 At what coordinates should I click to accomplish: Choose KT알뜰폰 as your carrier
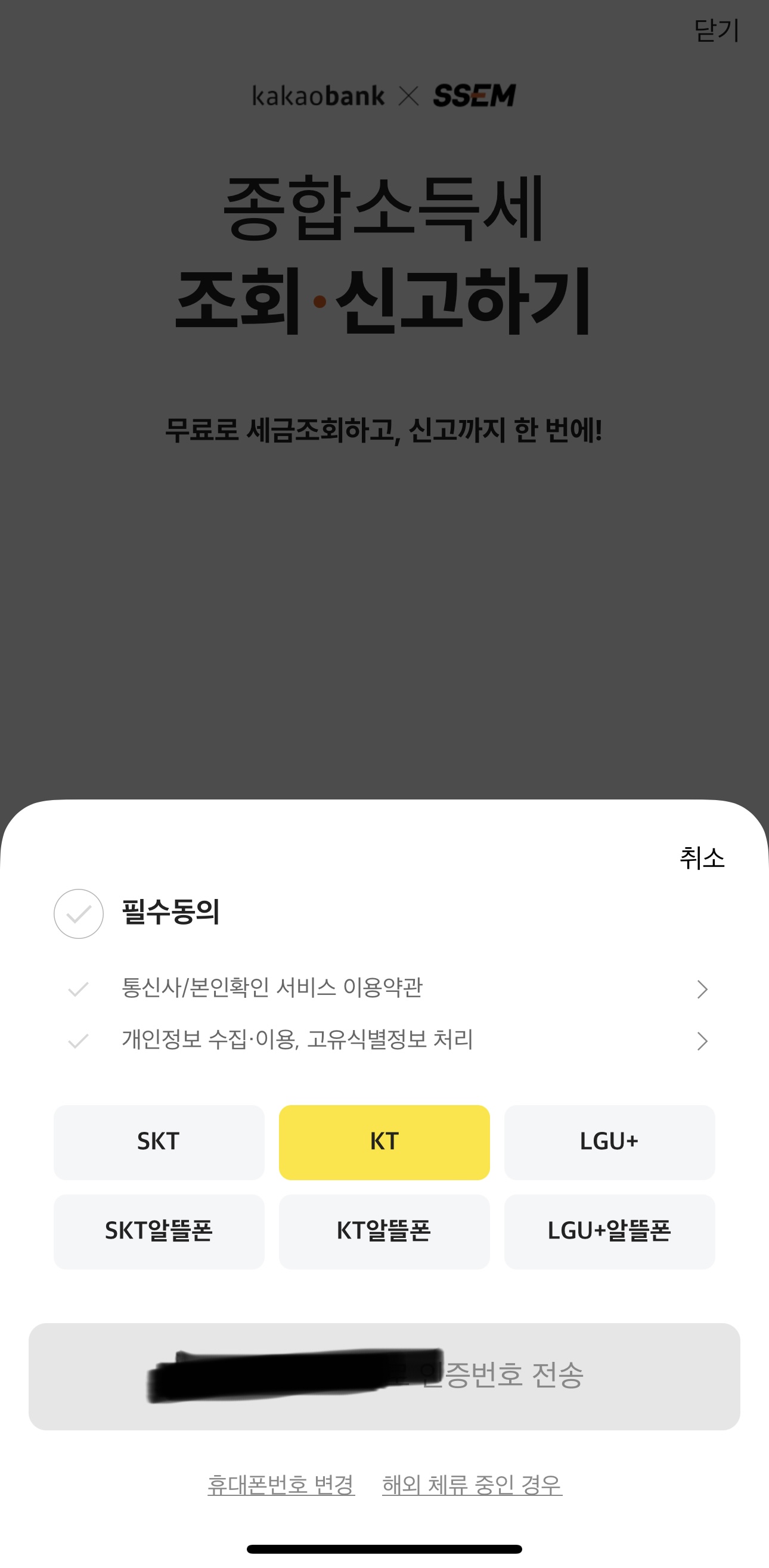[x=384, y=1231]
